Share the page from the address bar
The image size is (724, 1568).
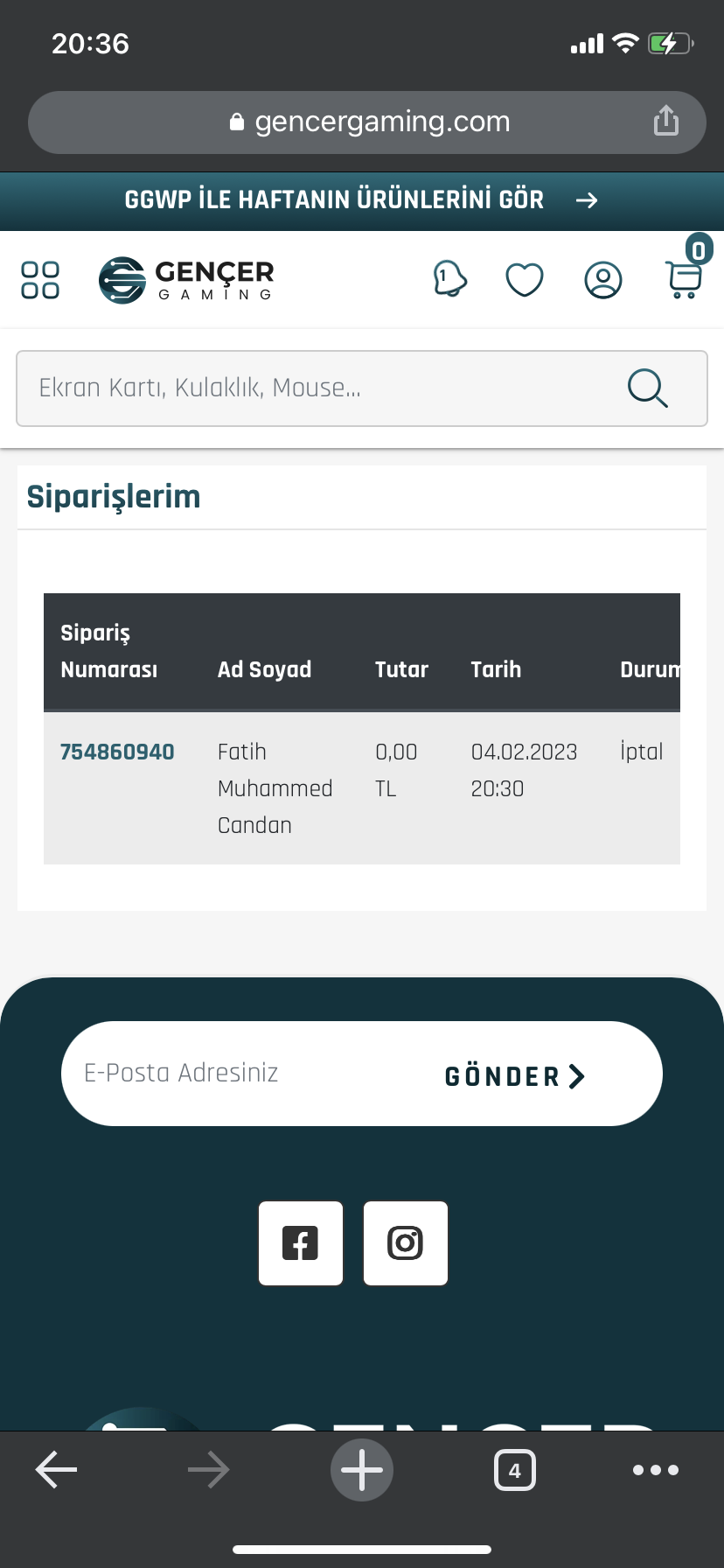666,122
